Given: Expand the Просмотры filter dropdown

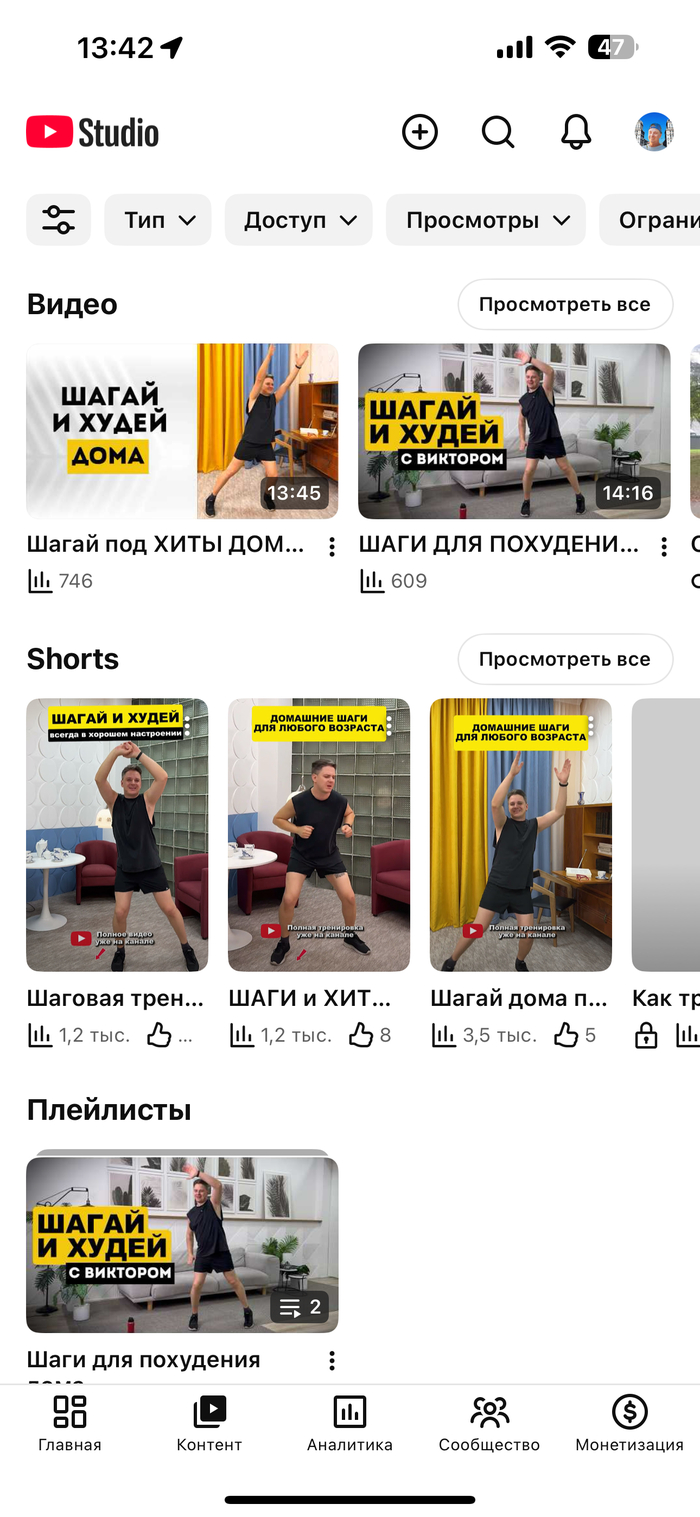Looking at the screenshot, I should point(486,220).
